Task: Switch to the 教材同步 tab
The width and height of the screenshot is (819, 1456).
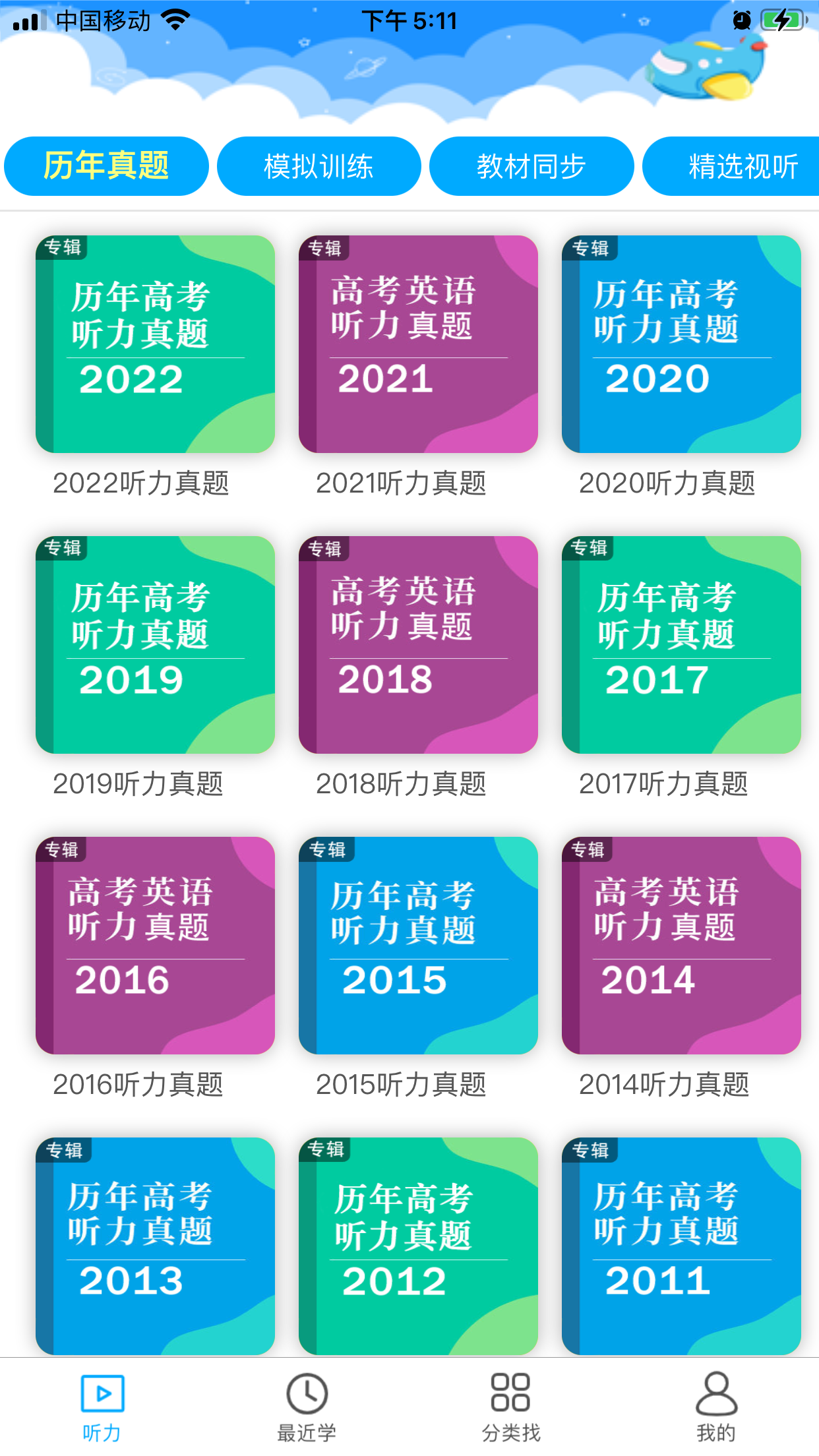Action: click(531, 166)
